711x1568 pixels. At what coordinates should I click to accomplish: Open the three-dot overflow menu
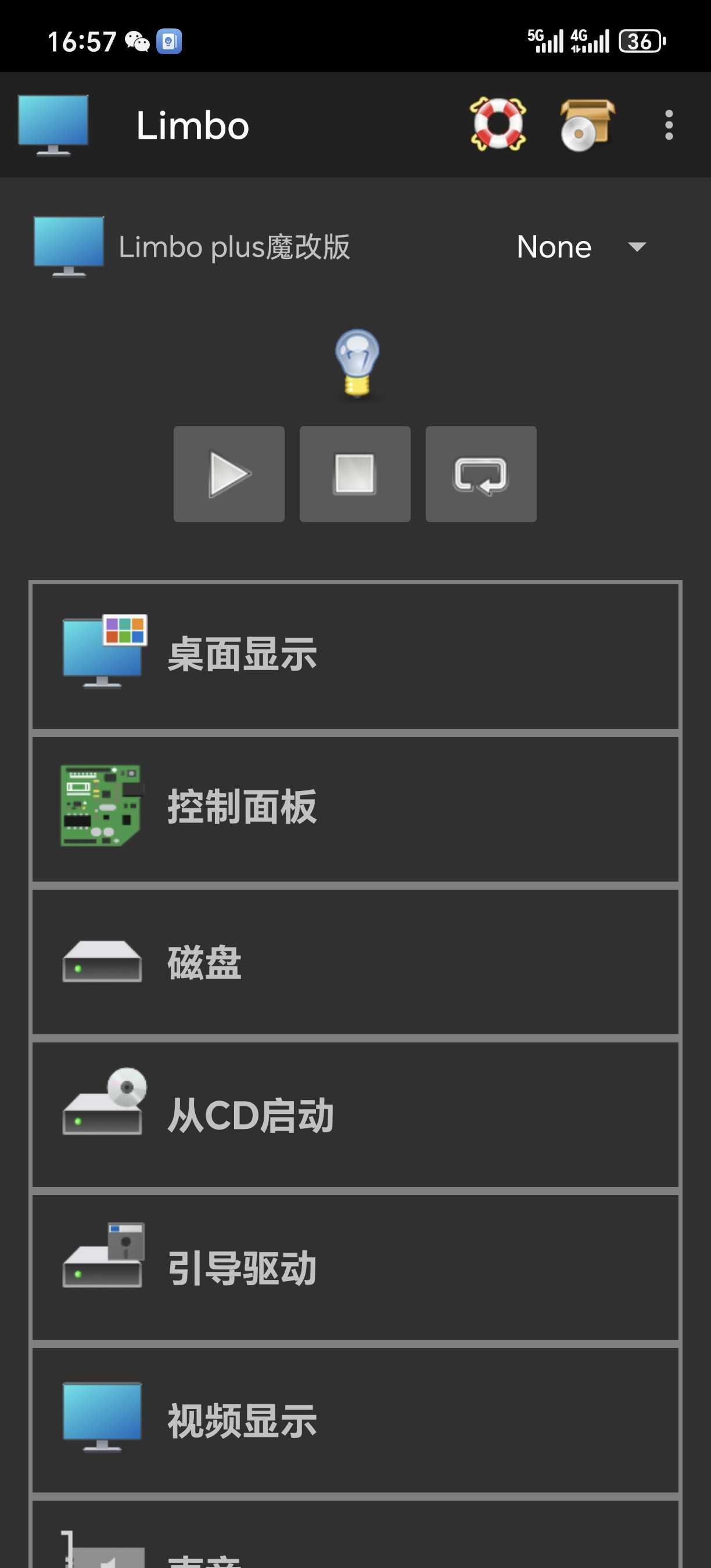pos(669,125)
